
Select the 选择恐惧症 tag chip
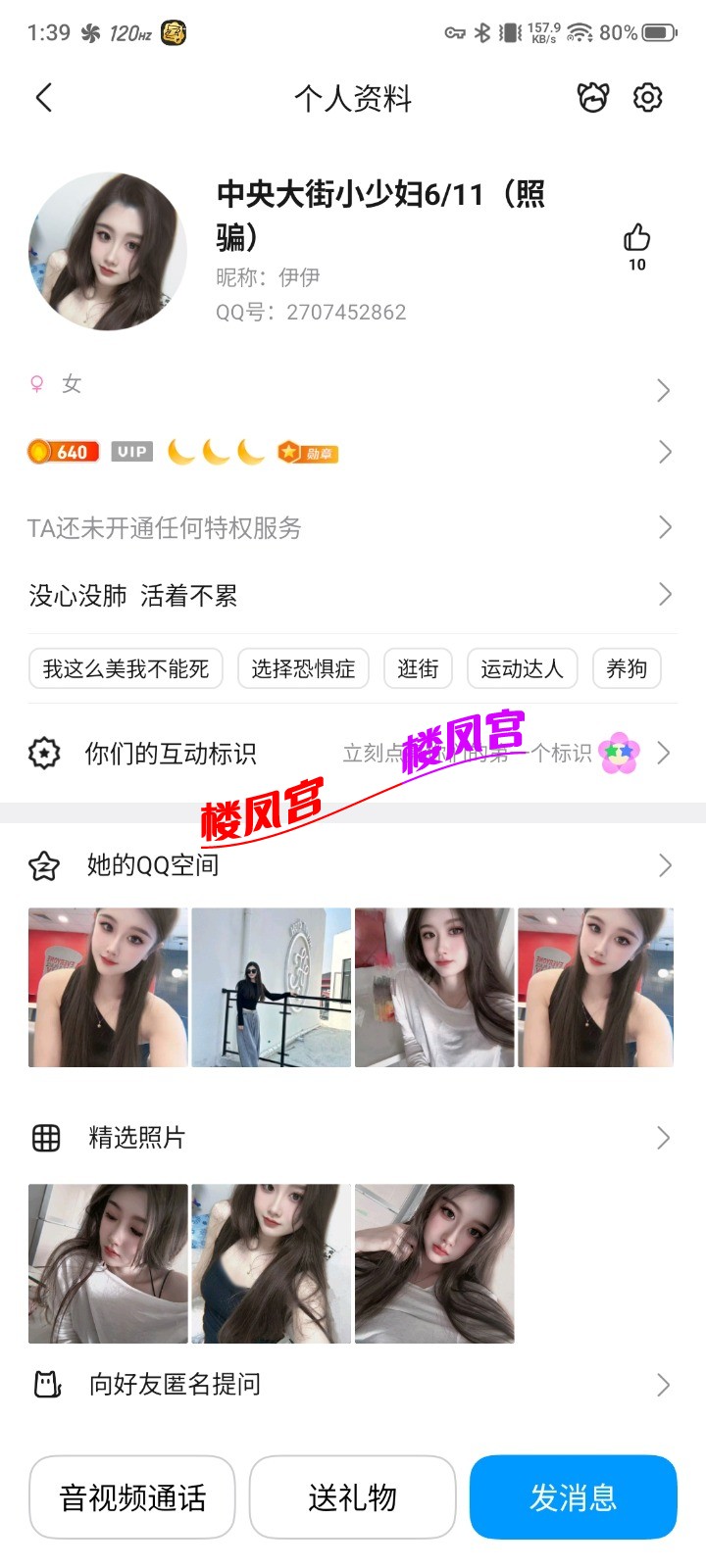pyautogui.click(x=303, y=669)
